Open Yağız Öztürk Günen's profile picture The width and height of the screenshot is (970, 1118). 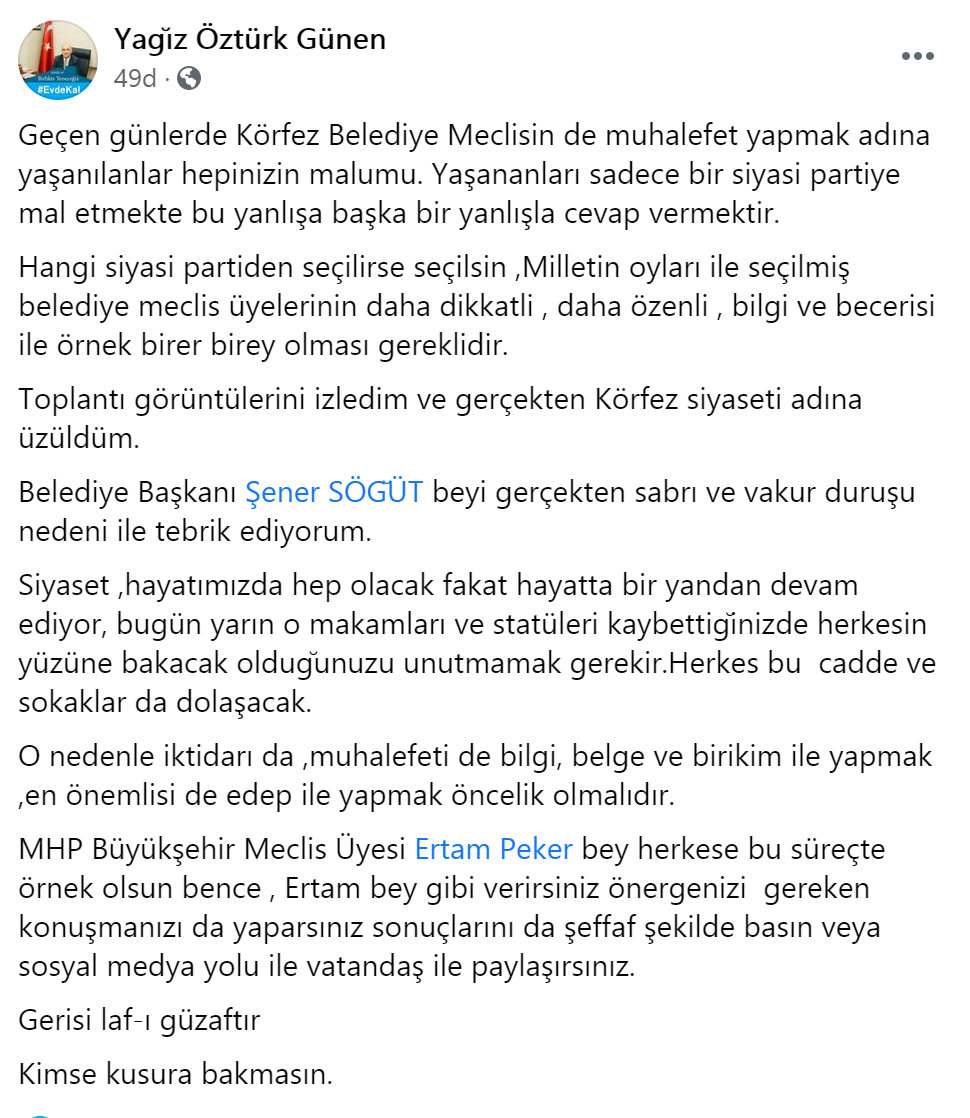(x=58, y=59)
